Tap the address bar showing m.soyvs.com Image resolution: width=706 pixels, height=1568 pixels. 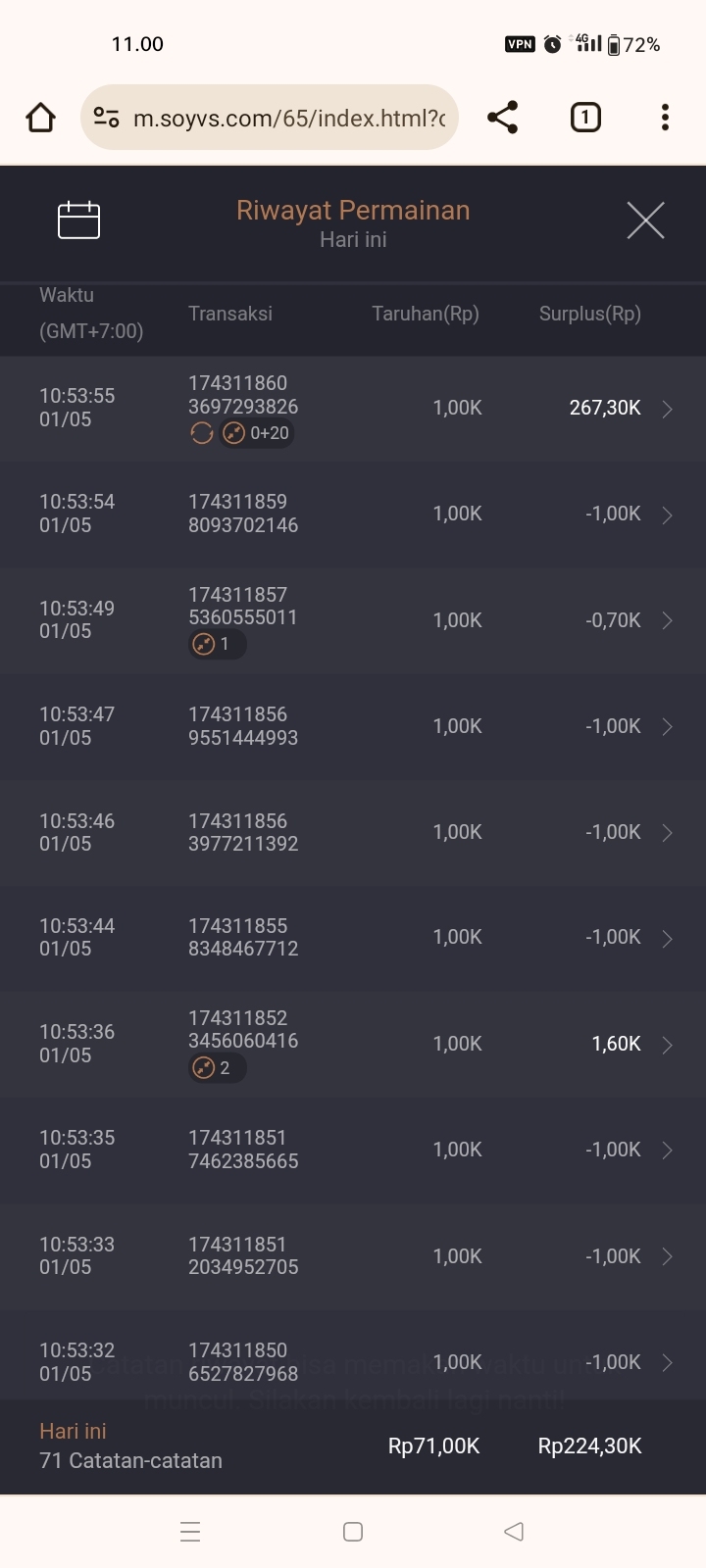pos(284,119)
